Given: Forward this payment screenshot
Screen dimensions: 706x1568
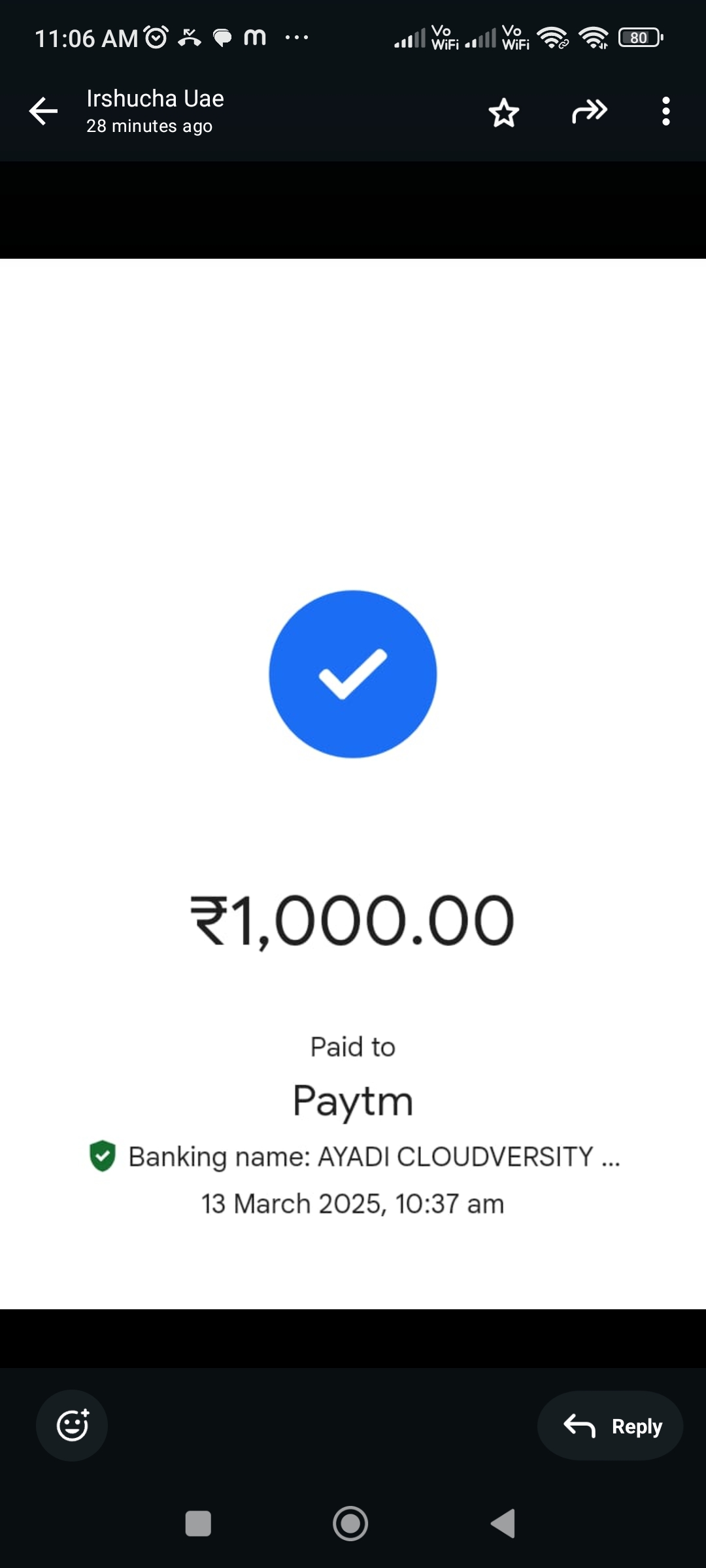Looking at the screenshot, I should coord(590,111).
